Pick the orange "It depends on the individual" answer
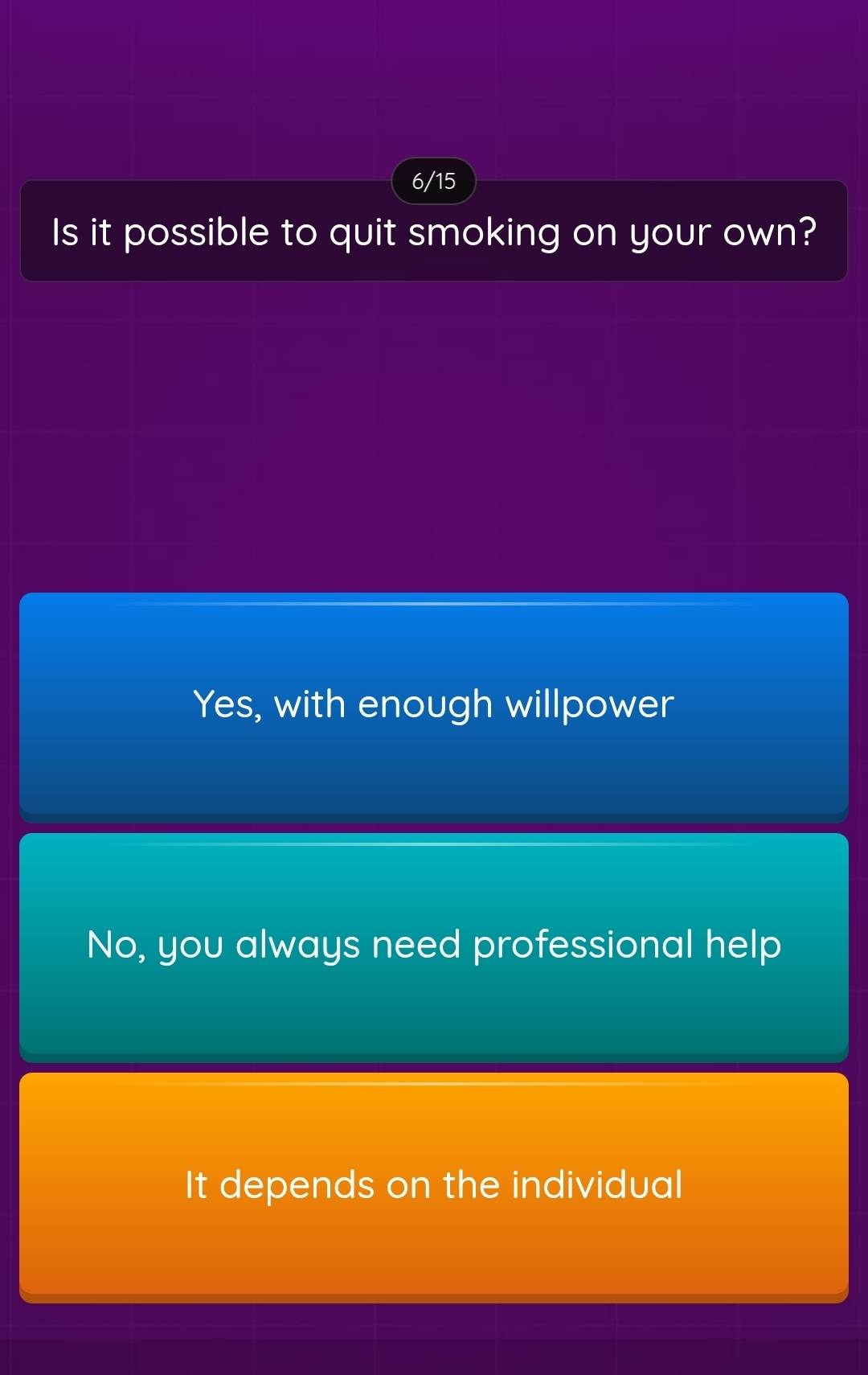 click(434, 1184)
